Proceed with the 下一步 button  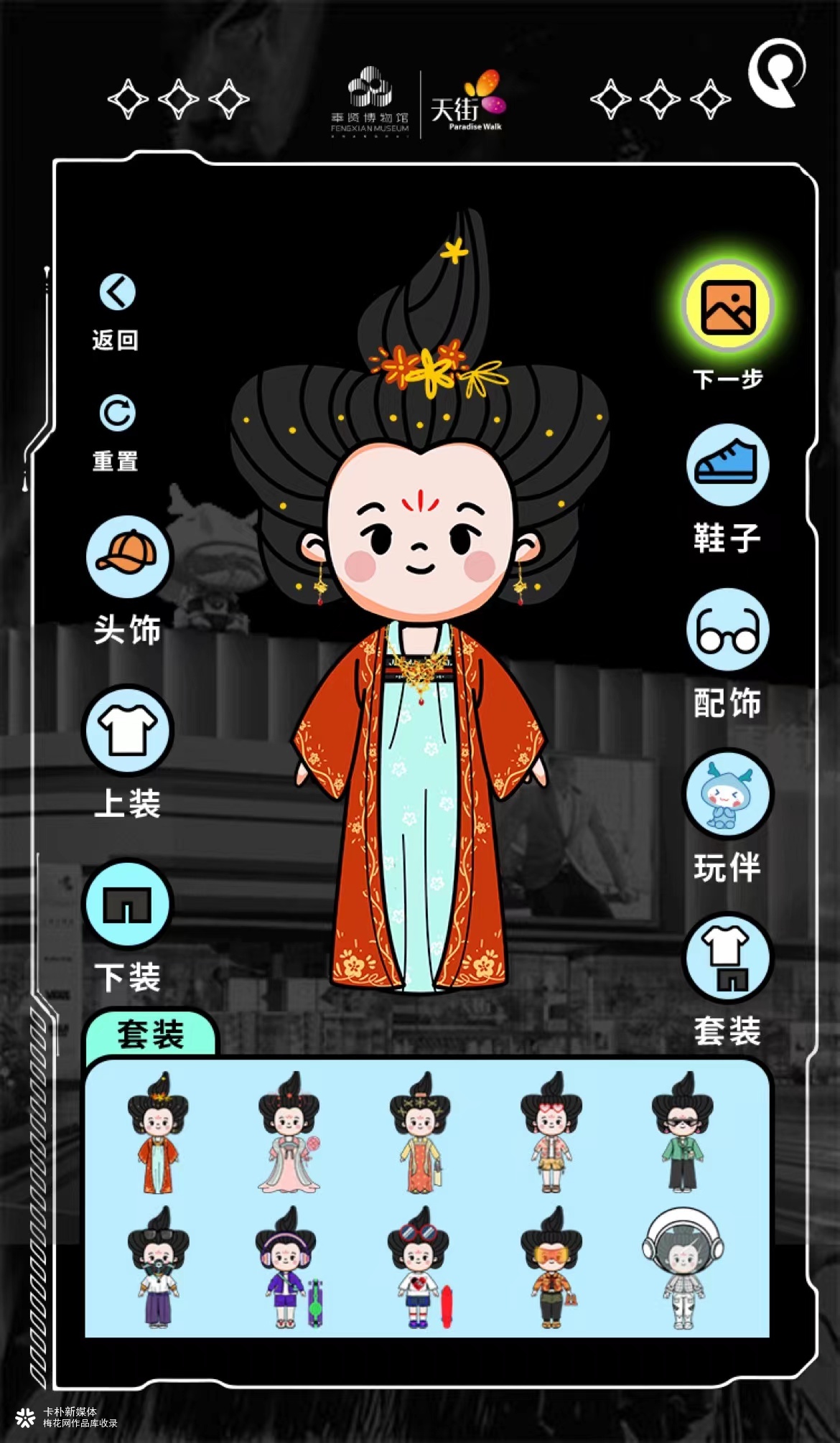tap(727, 307)
